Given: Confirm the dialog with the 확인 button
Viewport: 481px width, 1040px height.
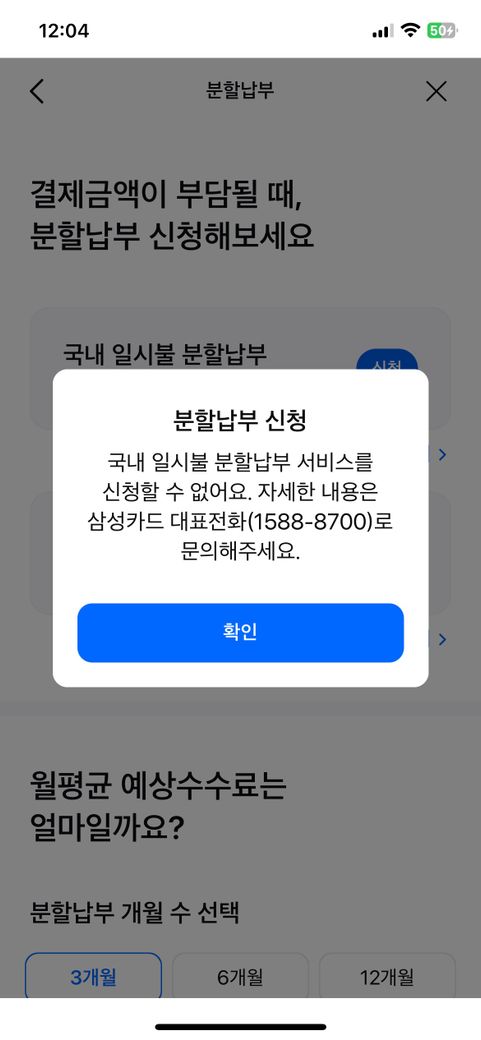Looking at the screenshot, I should click(x=240, y=632).
